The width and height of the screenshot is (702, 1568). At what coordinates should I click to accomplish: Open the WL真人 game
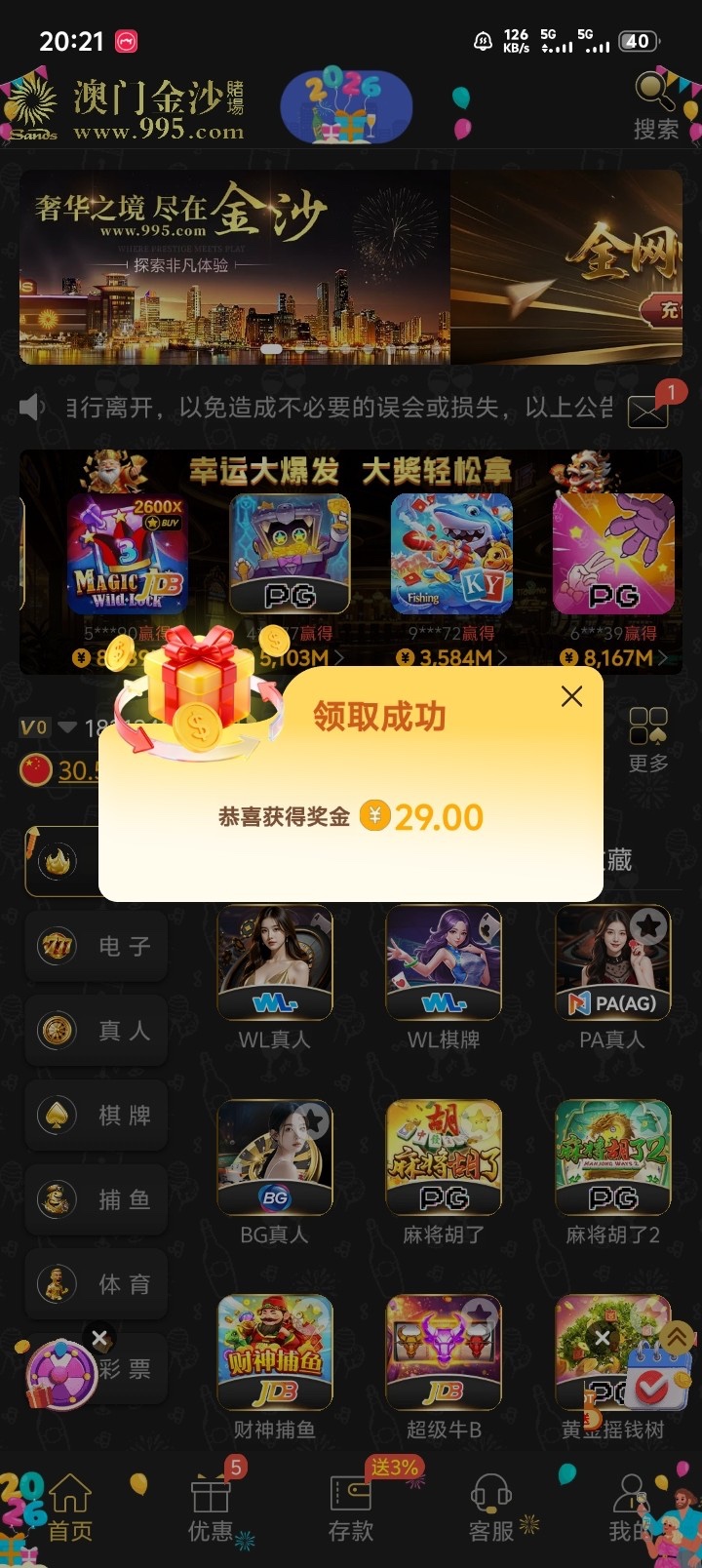275,963
